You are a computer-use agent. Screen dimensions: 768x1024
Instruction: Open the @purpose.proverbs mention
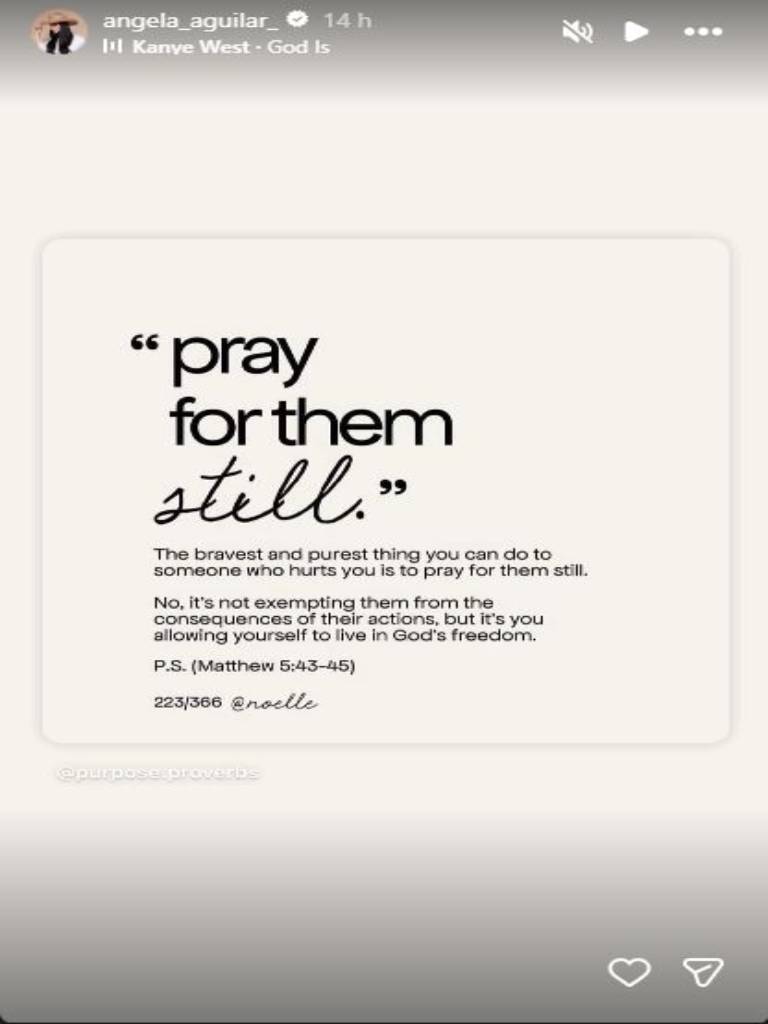coord(158,773)
